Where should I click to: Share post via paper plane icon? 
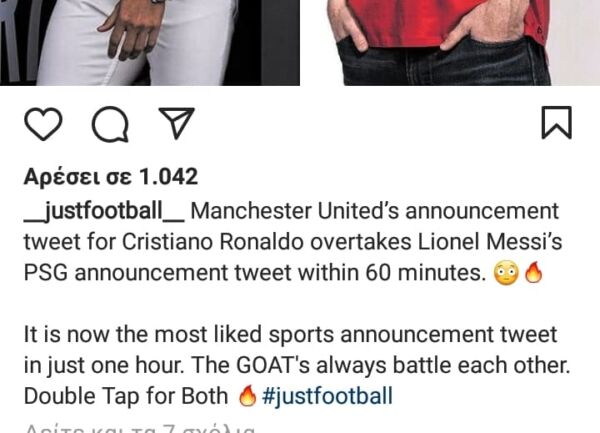pyautogui.click(x=176, y=122)
